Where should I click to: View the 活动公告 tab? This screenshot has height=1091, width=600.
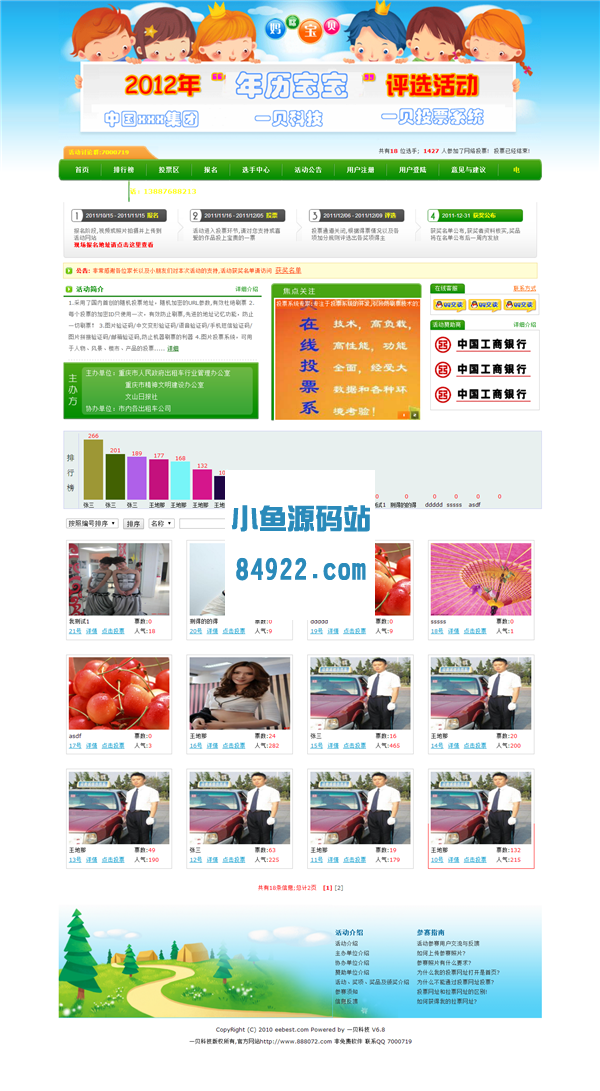tap(308, 170)
